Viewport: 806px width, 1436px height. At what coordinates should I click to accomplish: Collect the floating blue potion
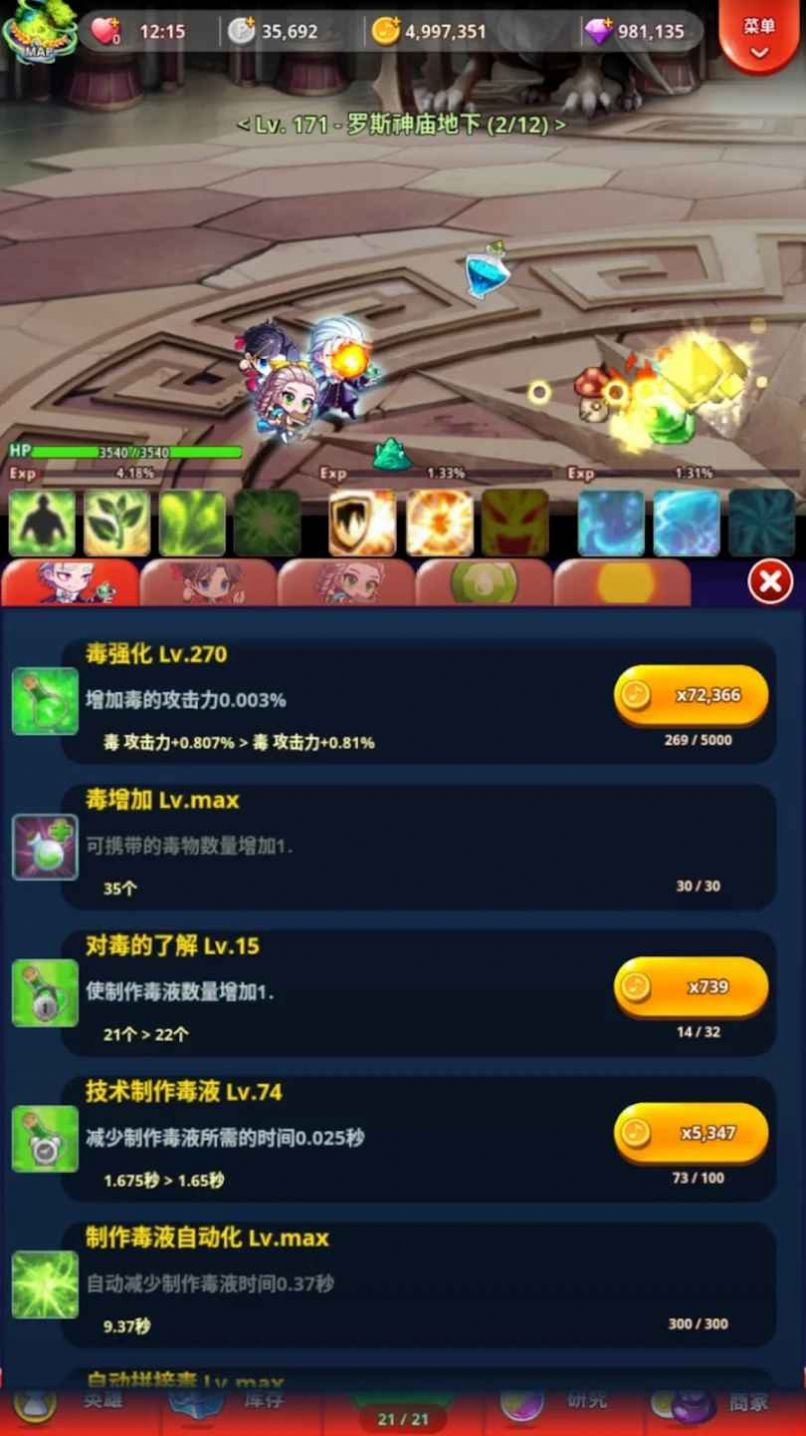point(486,270)
